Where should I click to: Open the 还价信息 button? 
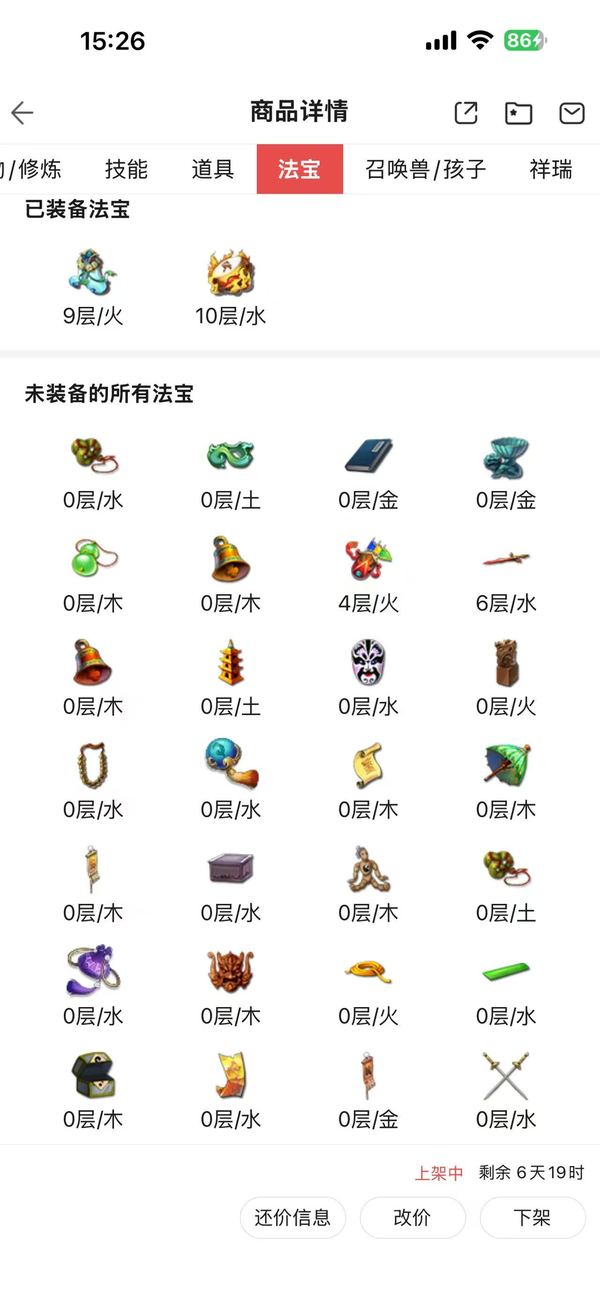[293, 1218]
